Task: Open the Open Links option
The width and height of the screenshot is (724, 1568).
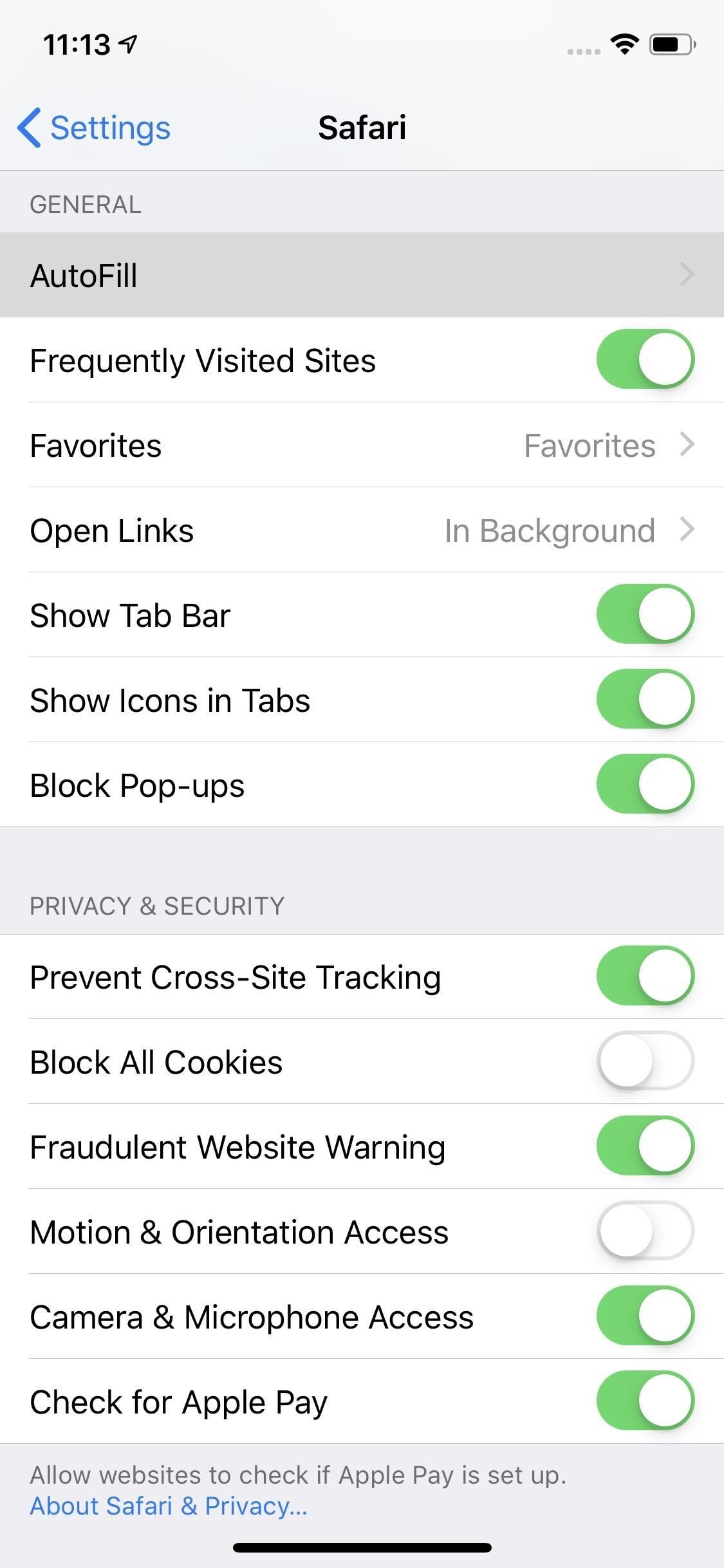Action: click(362, 530)
